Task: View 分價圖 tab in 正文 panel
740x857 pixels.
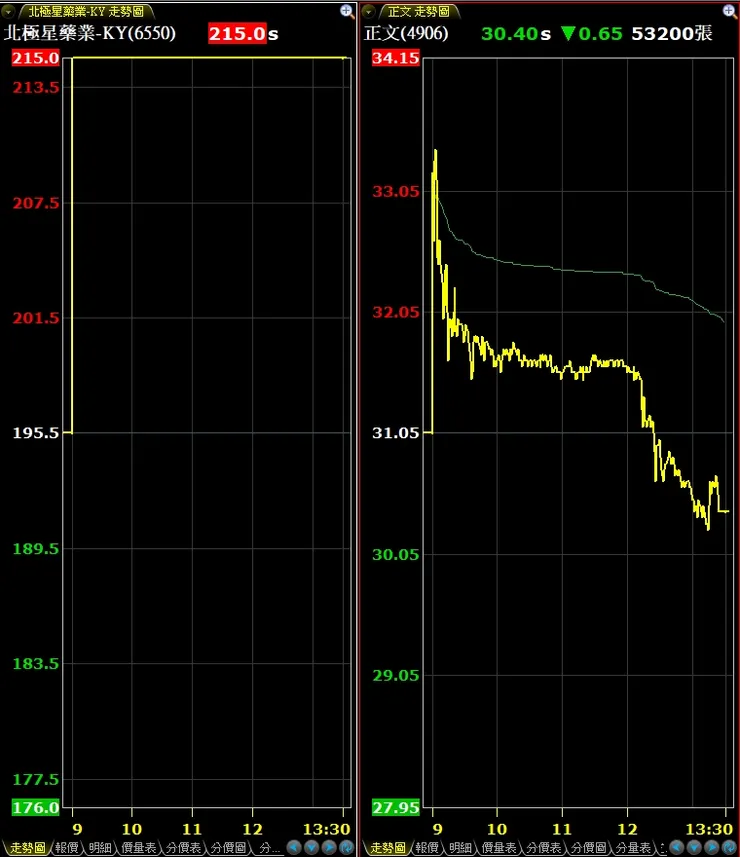Action: click(589, 848)
